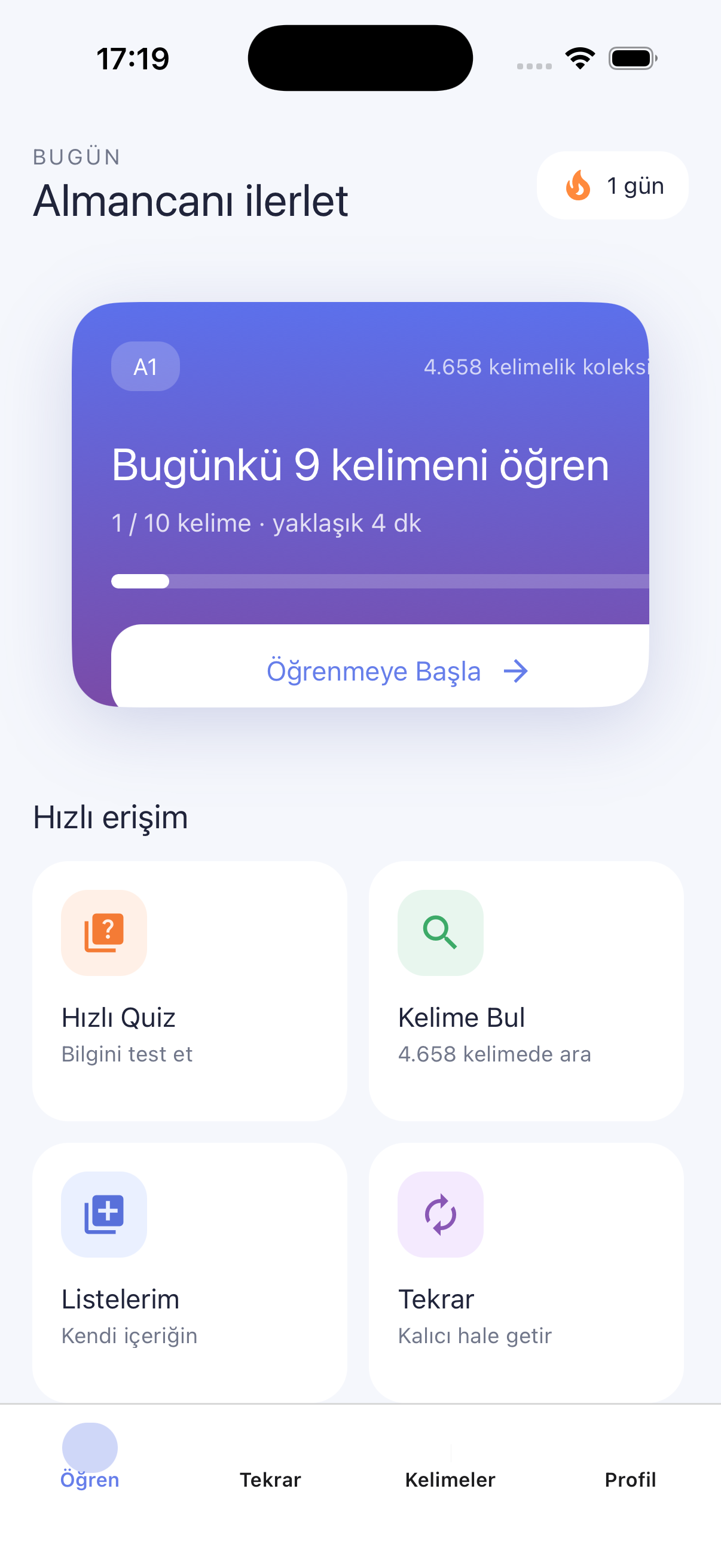Open the Kelime Bul search card
The height and width of the screenshot is (1568, 721).
(x=526, y=991)
